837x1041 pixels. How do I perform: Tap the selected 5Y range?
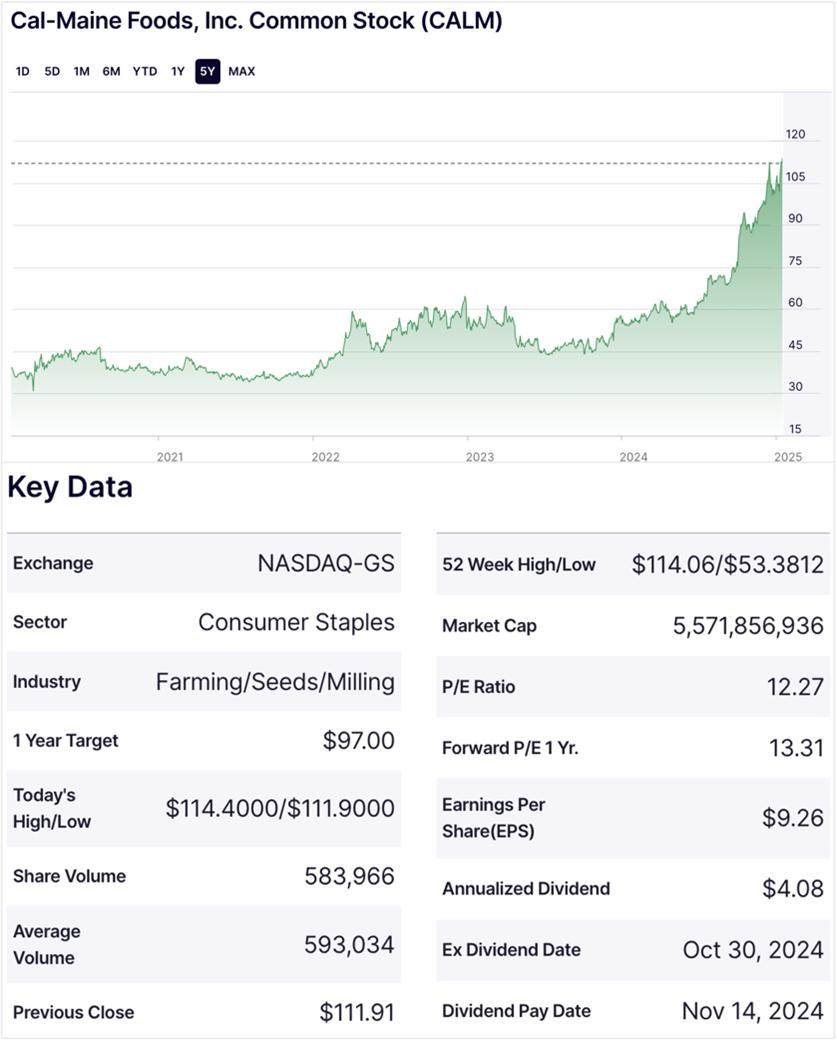click(207, 71)
